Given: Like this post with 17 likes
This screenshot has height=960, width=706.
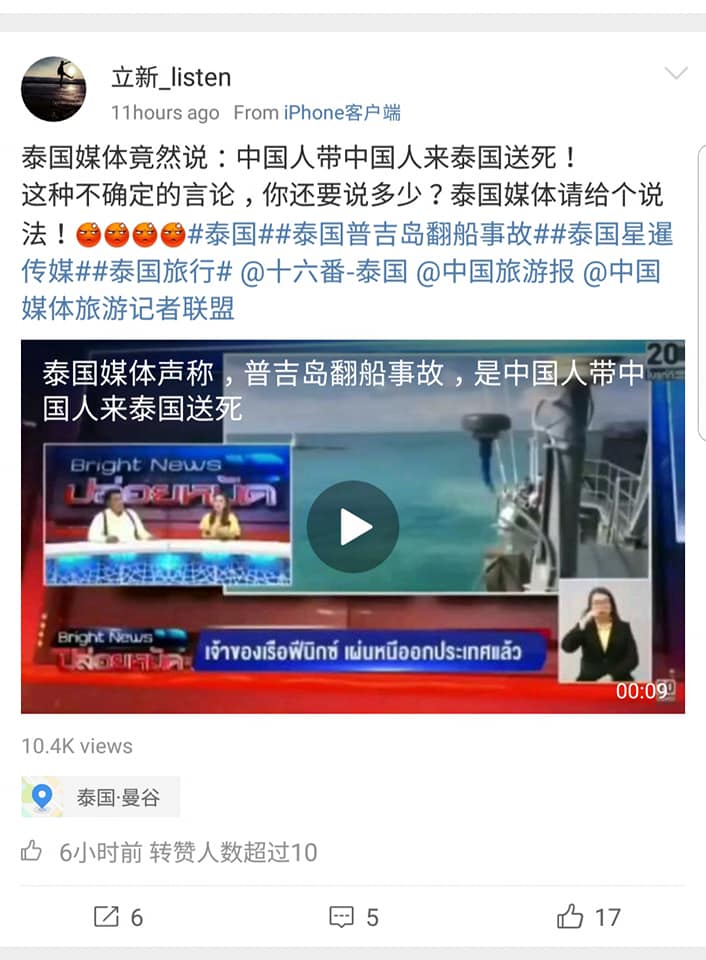Looking at the screenshot, I should (588, 916).
